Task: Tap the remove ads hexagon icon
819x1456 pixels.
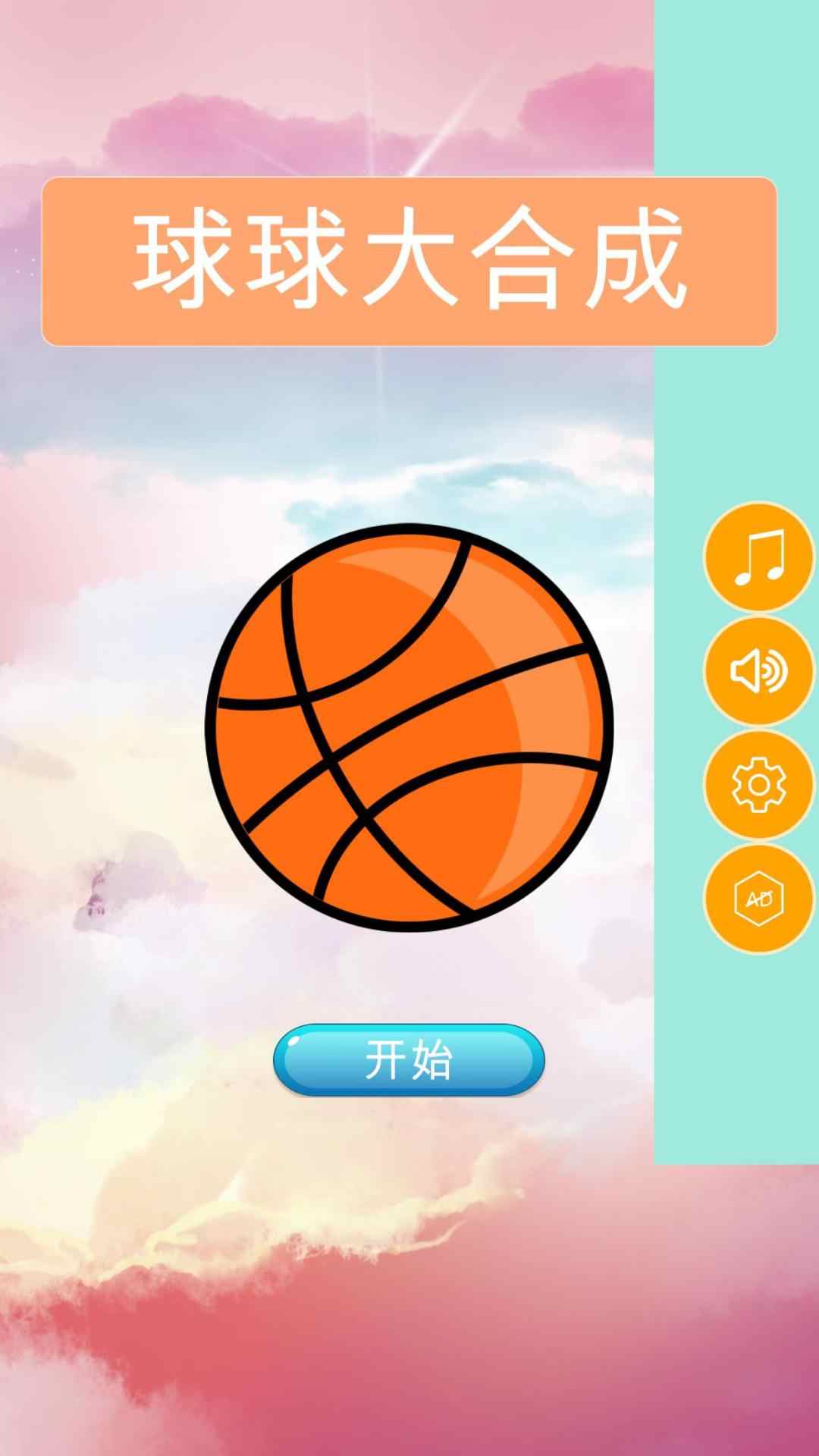Action: (x=758, y=899)
